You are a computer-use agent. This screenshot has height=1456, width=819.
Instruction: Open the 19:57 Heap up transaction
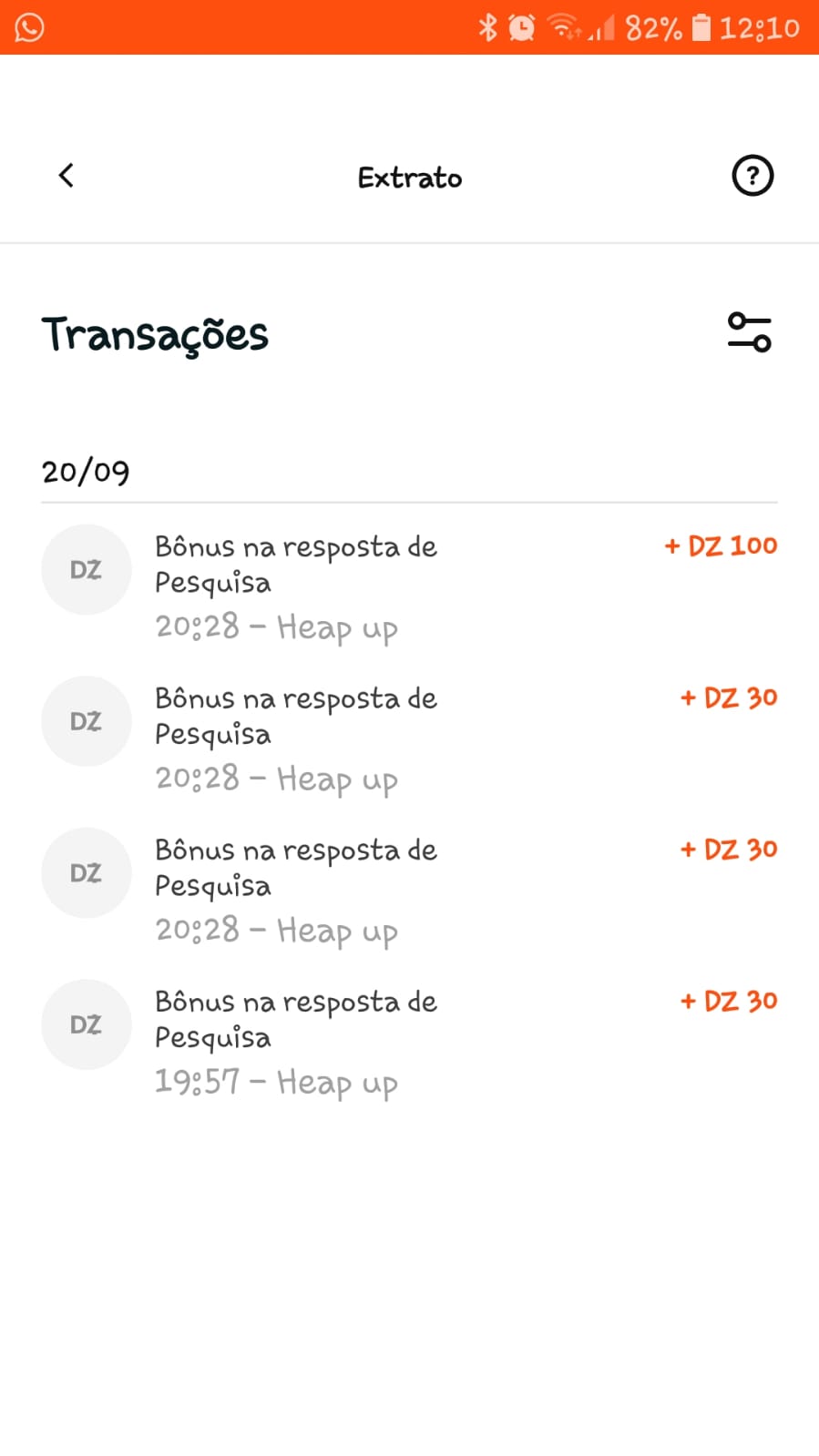(x=409, y=1041)
